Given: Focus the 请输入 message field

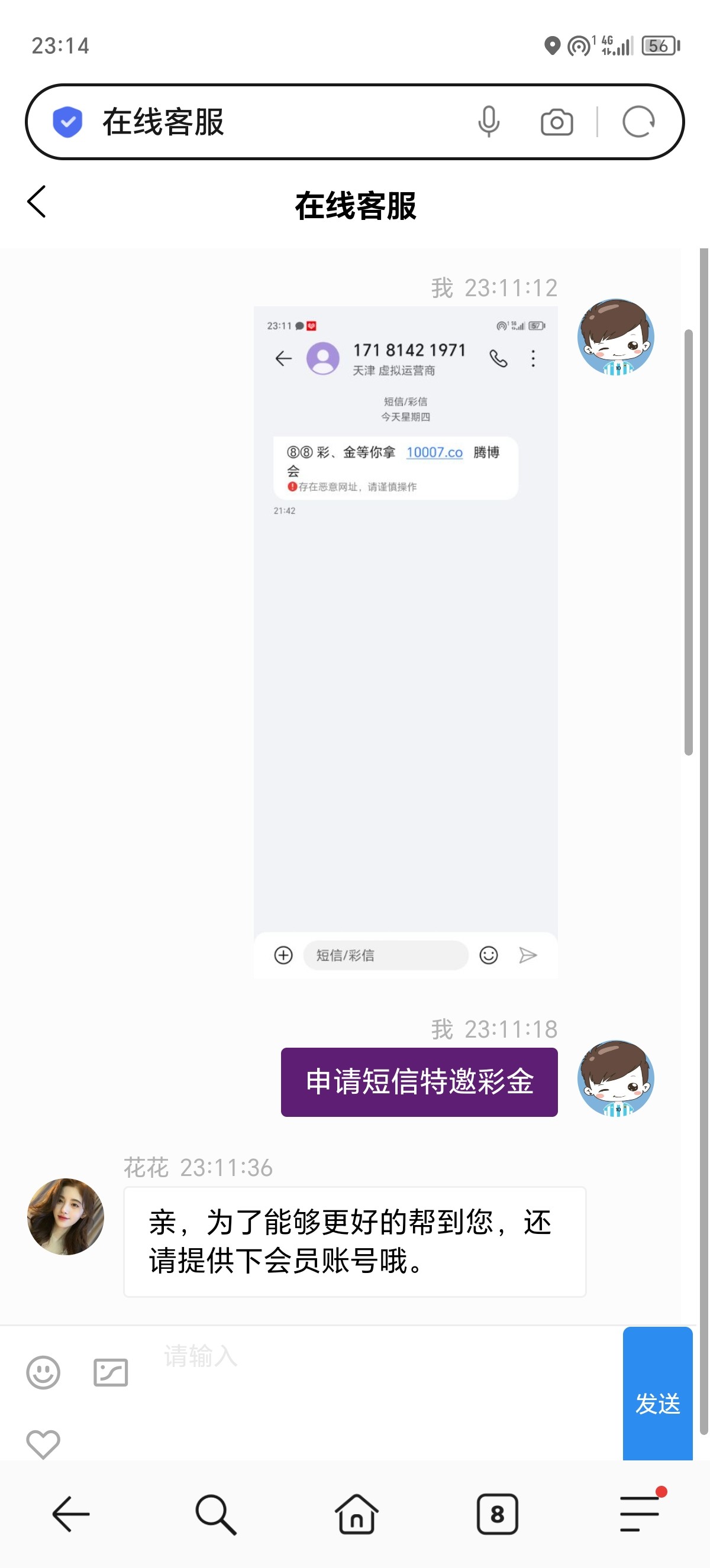Looking at the screenshot, I should pos(377,1369).
